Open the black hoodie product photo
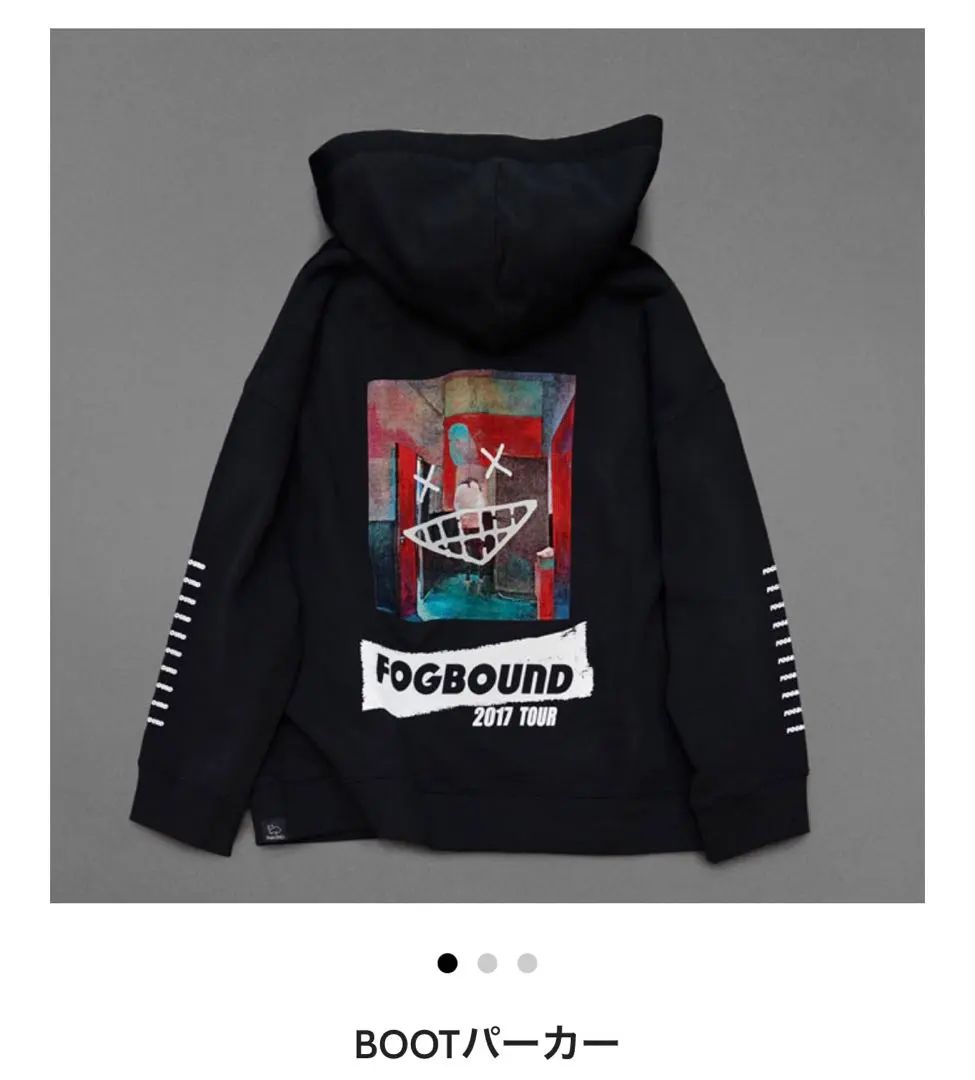975x1080 pixels. pos(487,465)
